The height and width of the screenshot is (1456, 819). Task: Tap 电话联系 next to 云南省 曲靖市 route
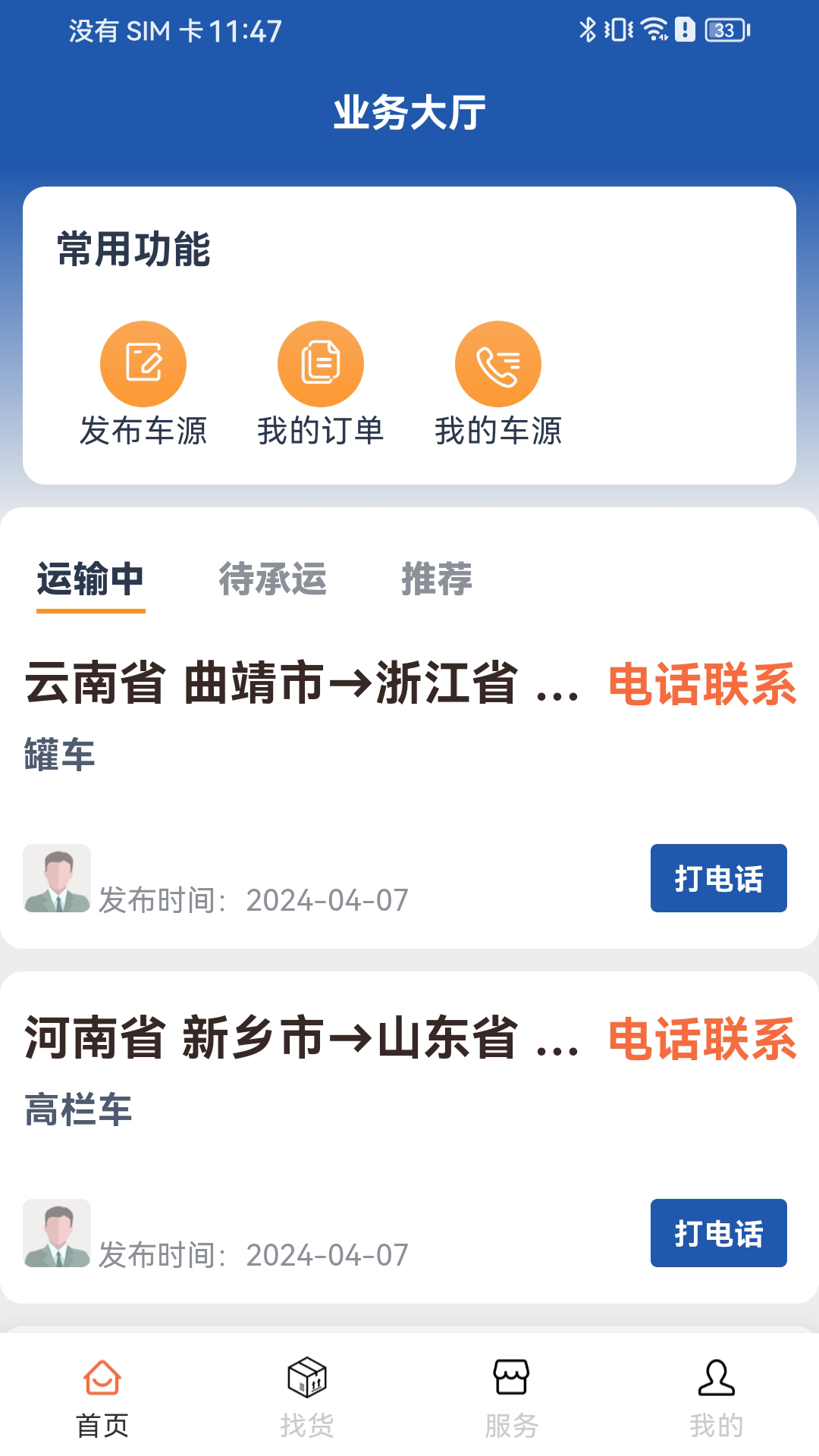[701, 689]
